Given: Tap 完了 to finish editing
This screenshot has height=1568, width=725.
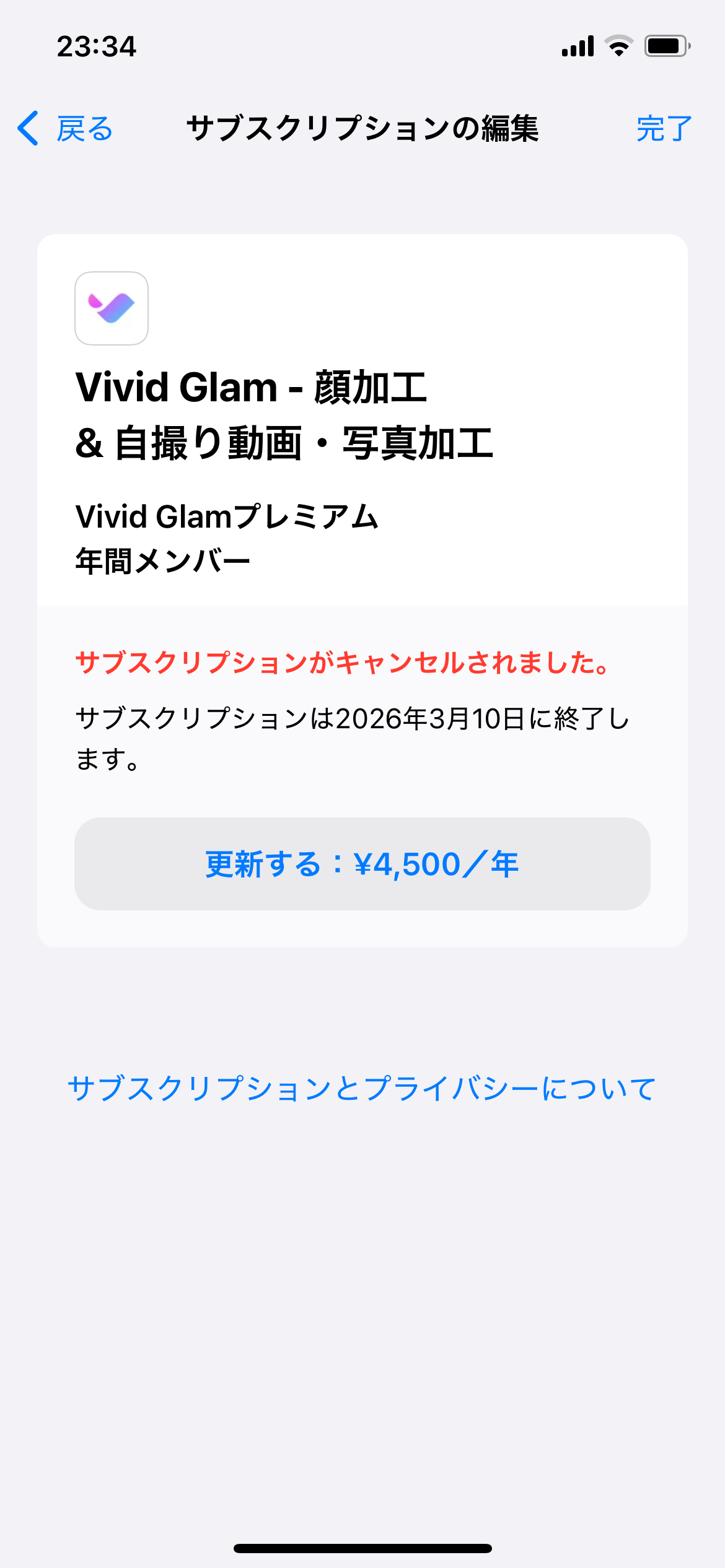Looking at the screenshot, I should [x=664, y=129].
